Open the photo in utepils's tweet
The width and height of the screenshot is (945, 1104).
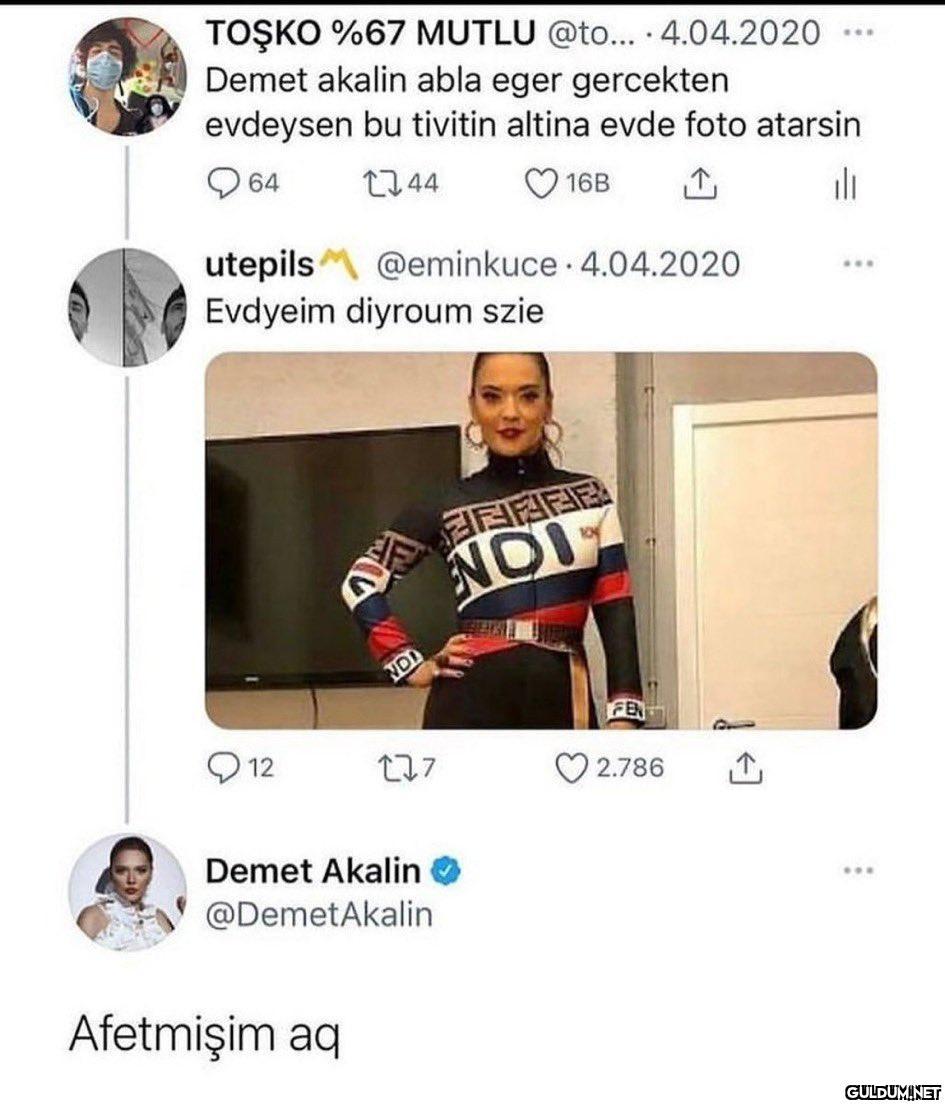[x=540, y=540]
